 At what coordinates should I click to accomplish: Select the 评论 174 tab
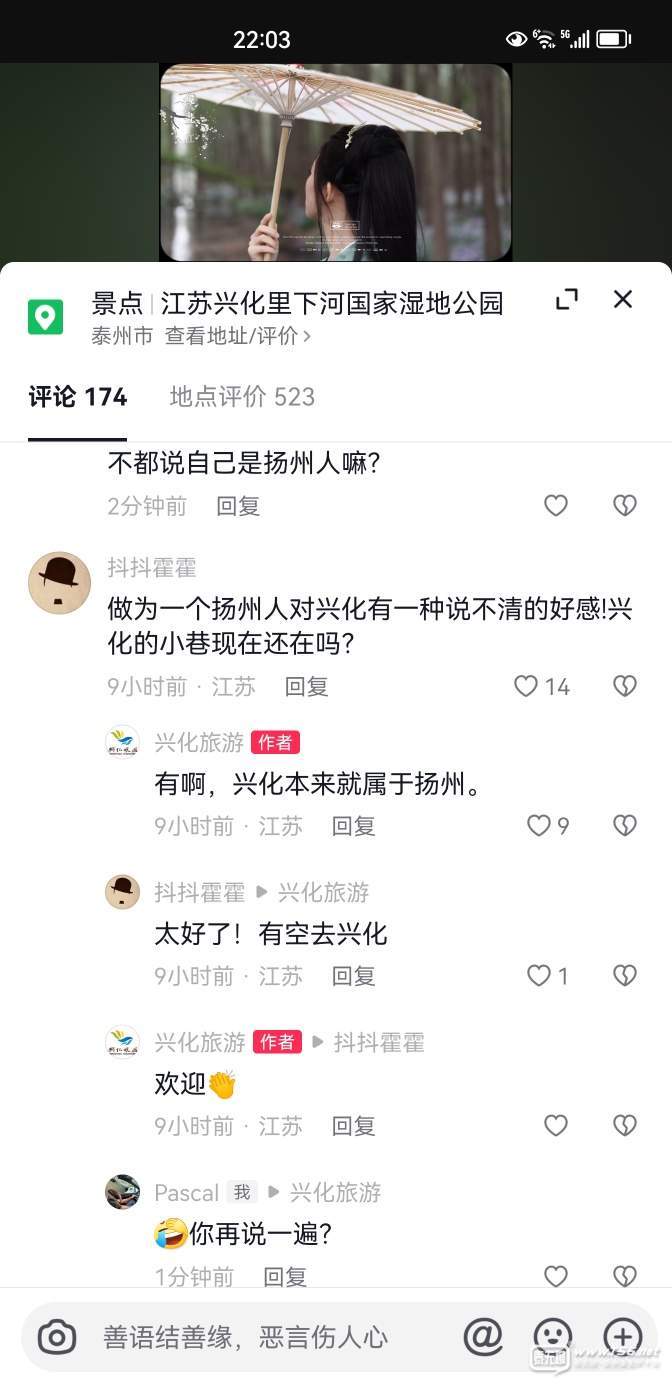click(78, 397)
